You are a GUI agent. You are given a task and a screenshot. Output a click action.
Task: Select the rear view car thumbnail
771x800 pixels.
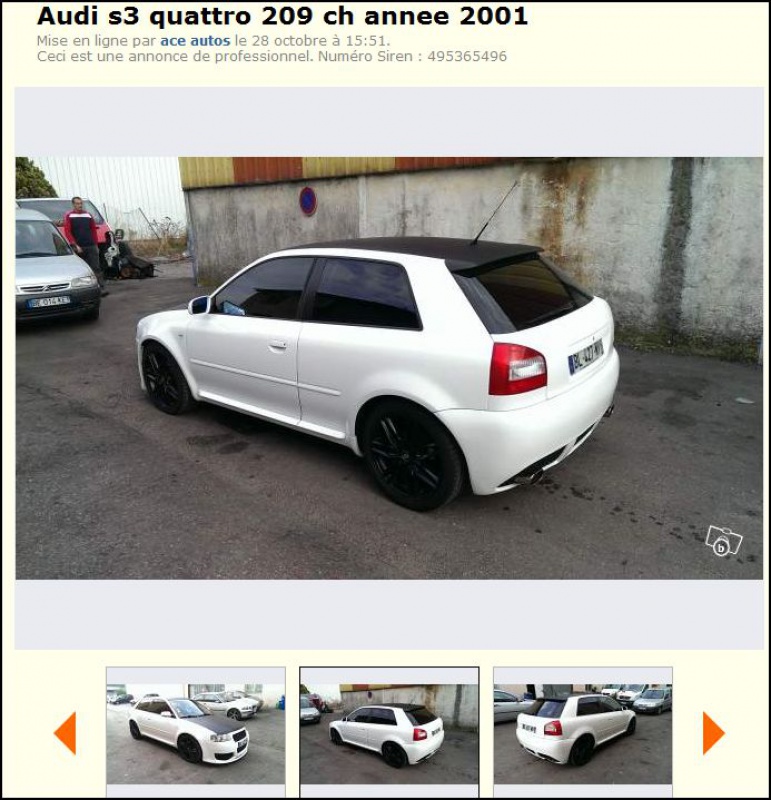(x=583, y=728)
